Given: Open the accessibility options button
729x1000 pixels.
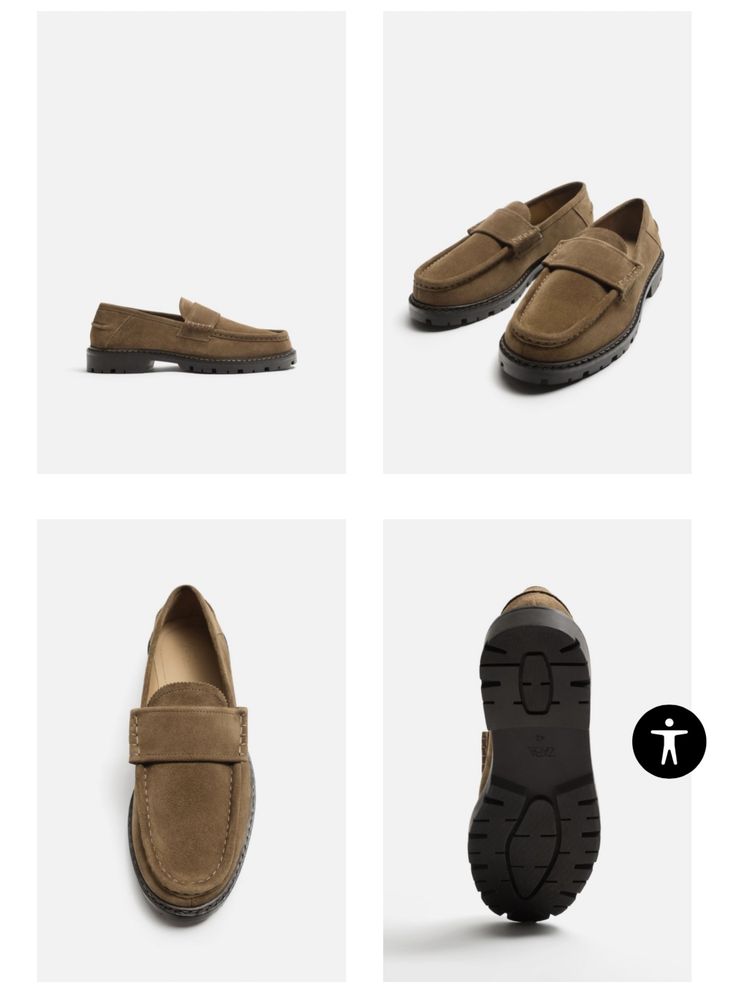Looking at the screenshot, I should coord(668,741).
